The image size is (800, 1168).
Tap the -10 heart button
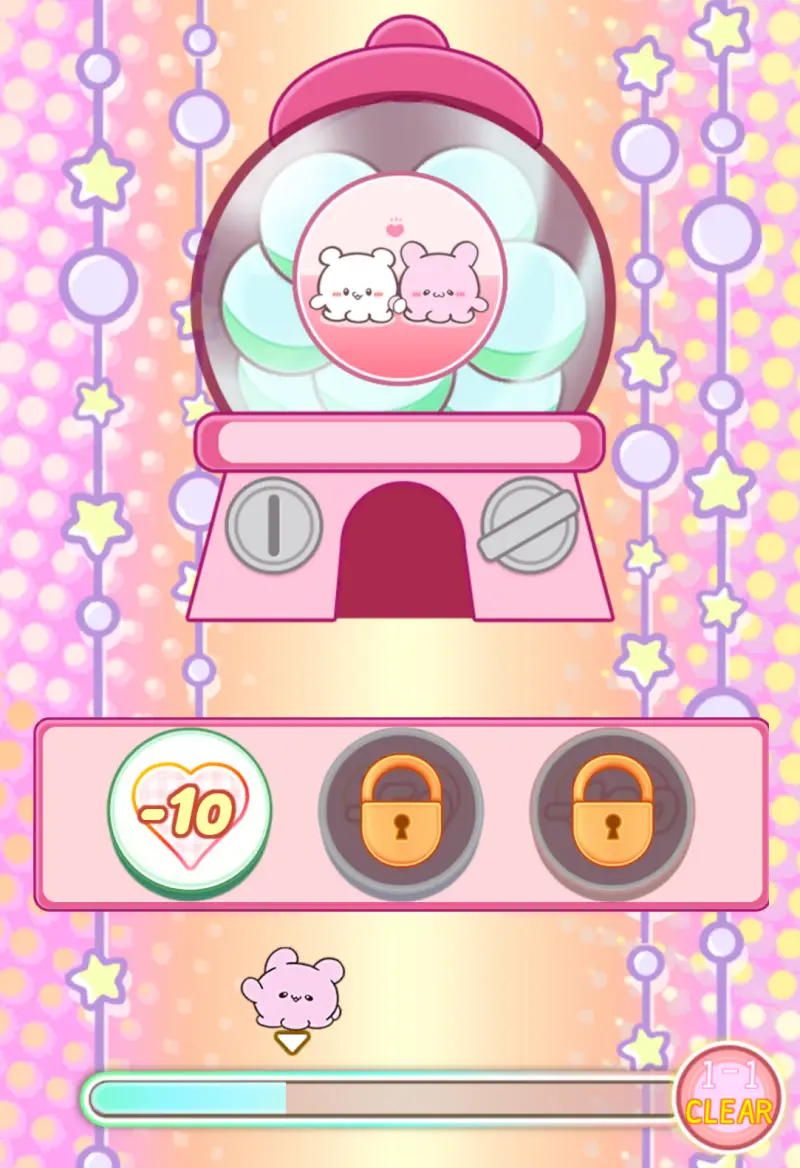tap(189, 811)
